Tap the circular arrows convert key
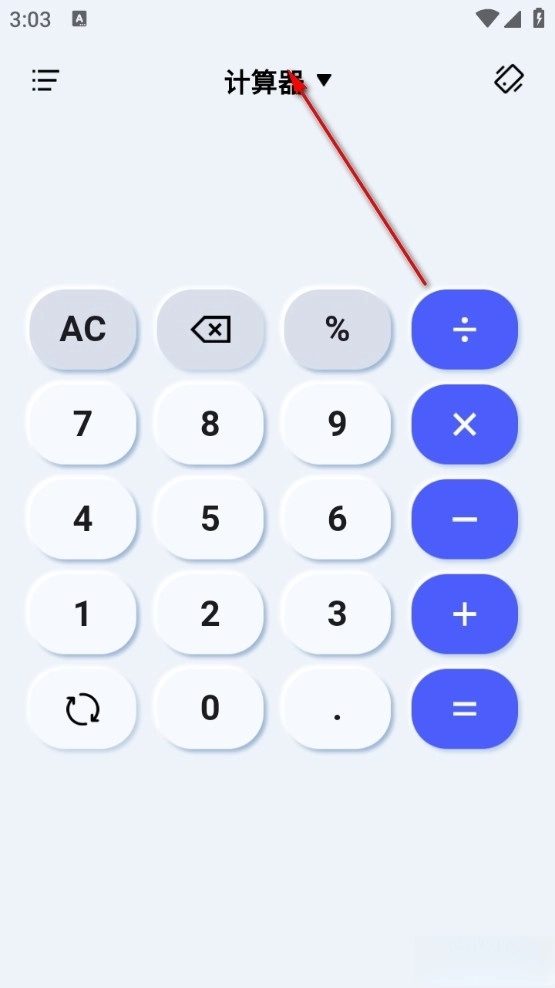The width and height of the screenshot is (555, 988). pos(83,709)
